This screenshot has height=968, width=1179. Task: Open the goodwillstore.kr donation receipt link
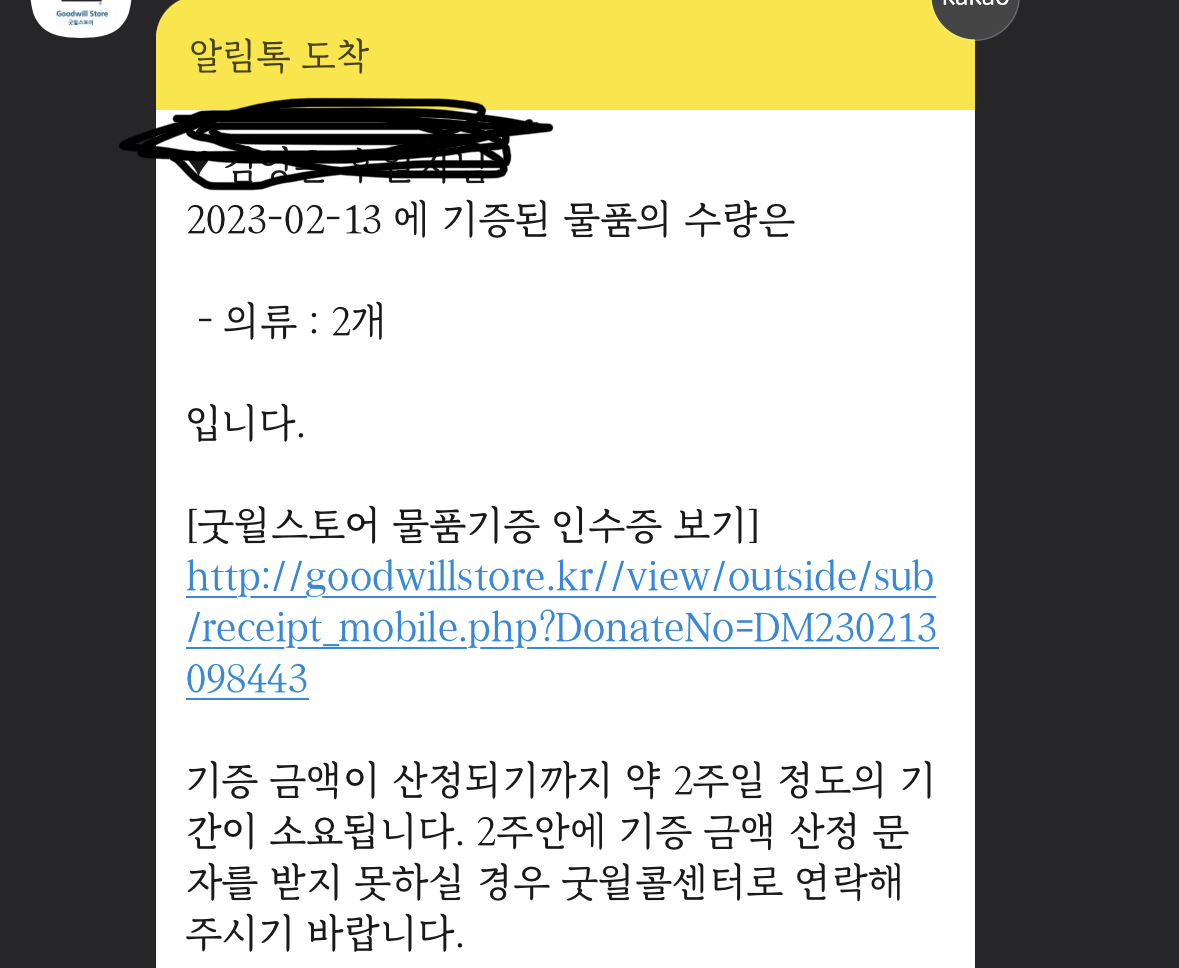(x=560, y=628)
